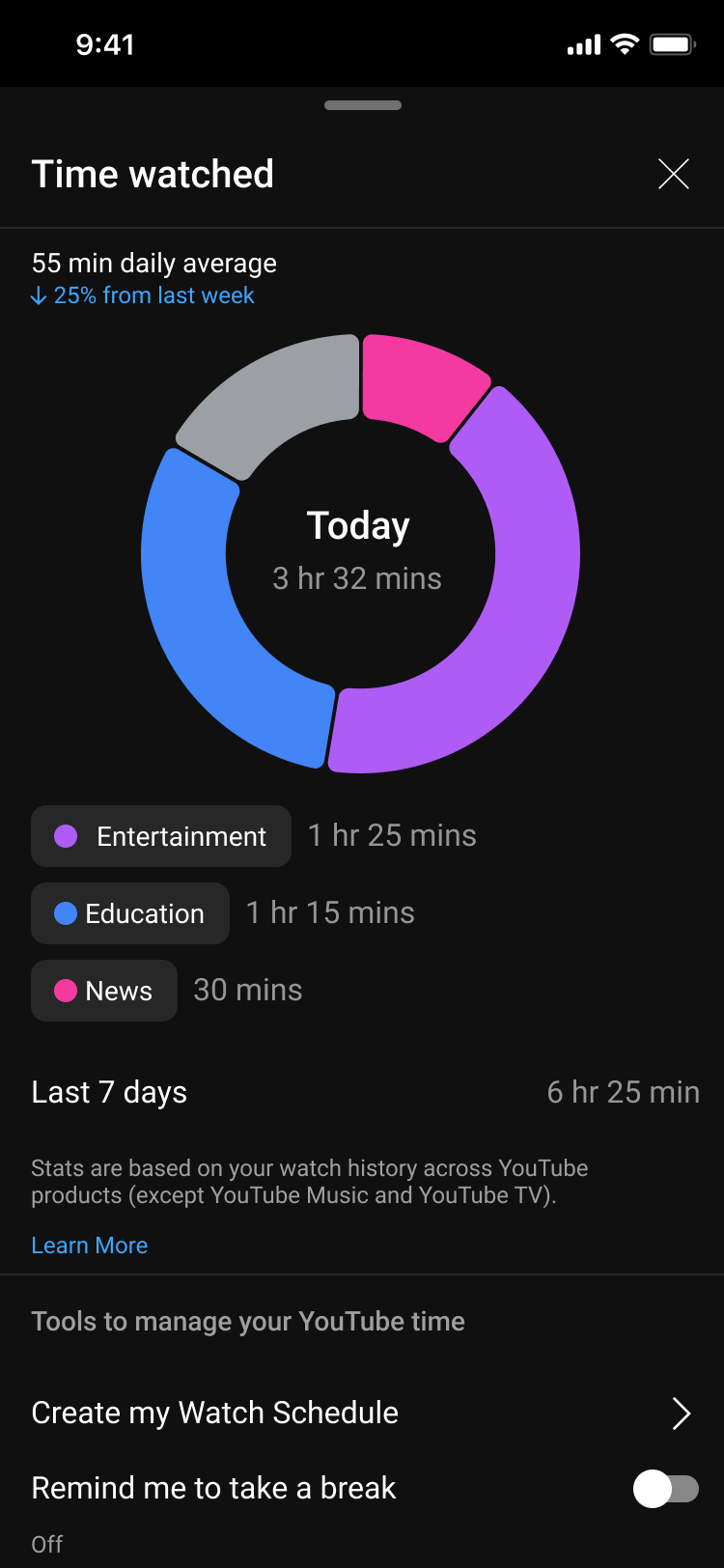Tap the blue dot in the Education chip
The image size is (724, 1568).
(66, 912)
